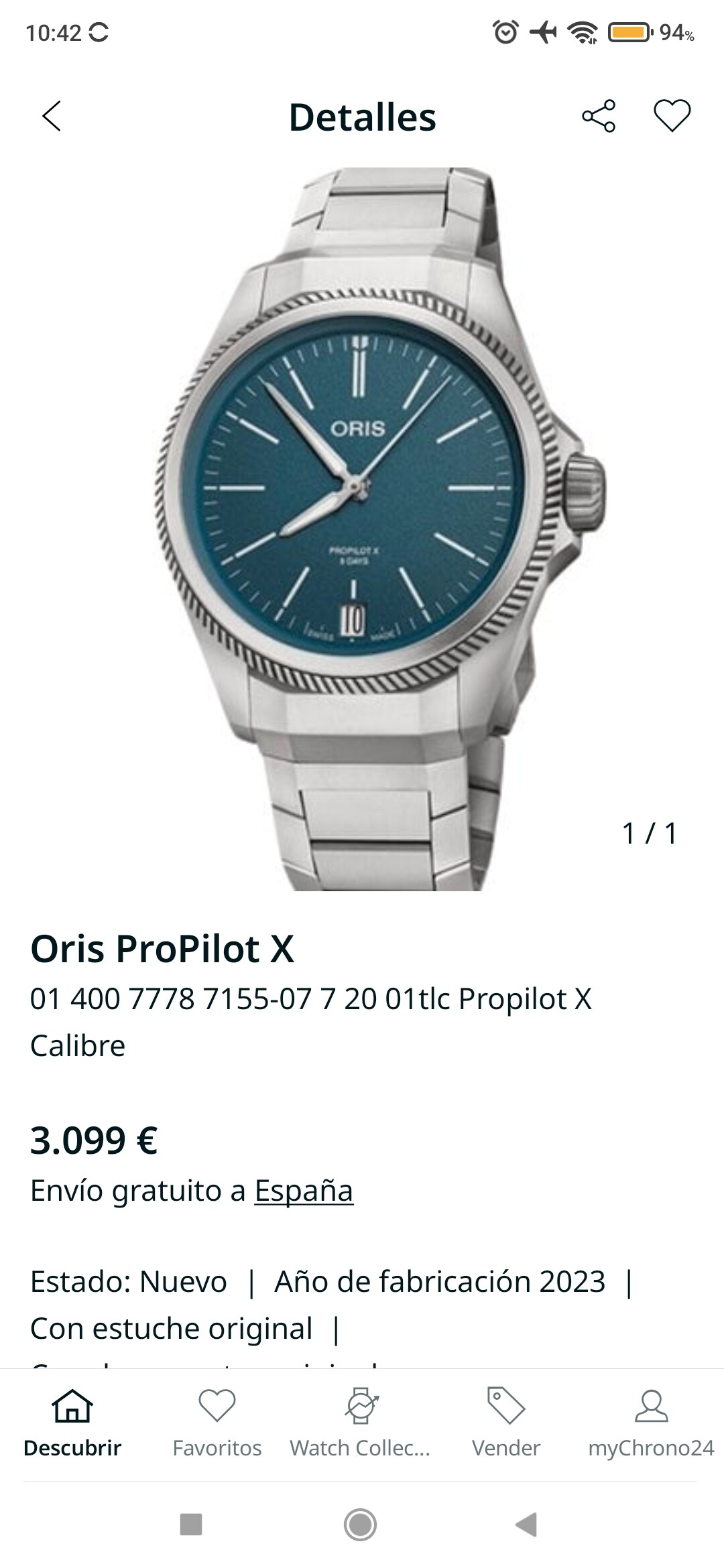Add the watch to favorites with the heart

pos(672,117)
